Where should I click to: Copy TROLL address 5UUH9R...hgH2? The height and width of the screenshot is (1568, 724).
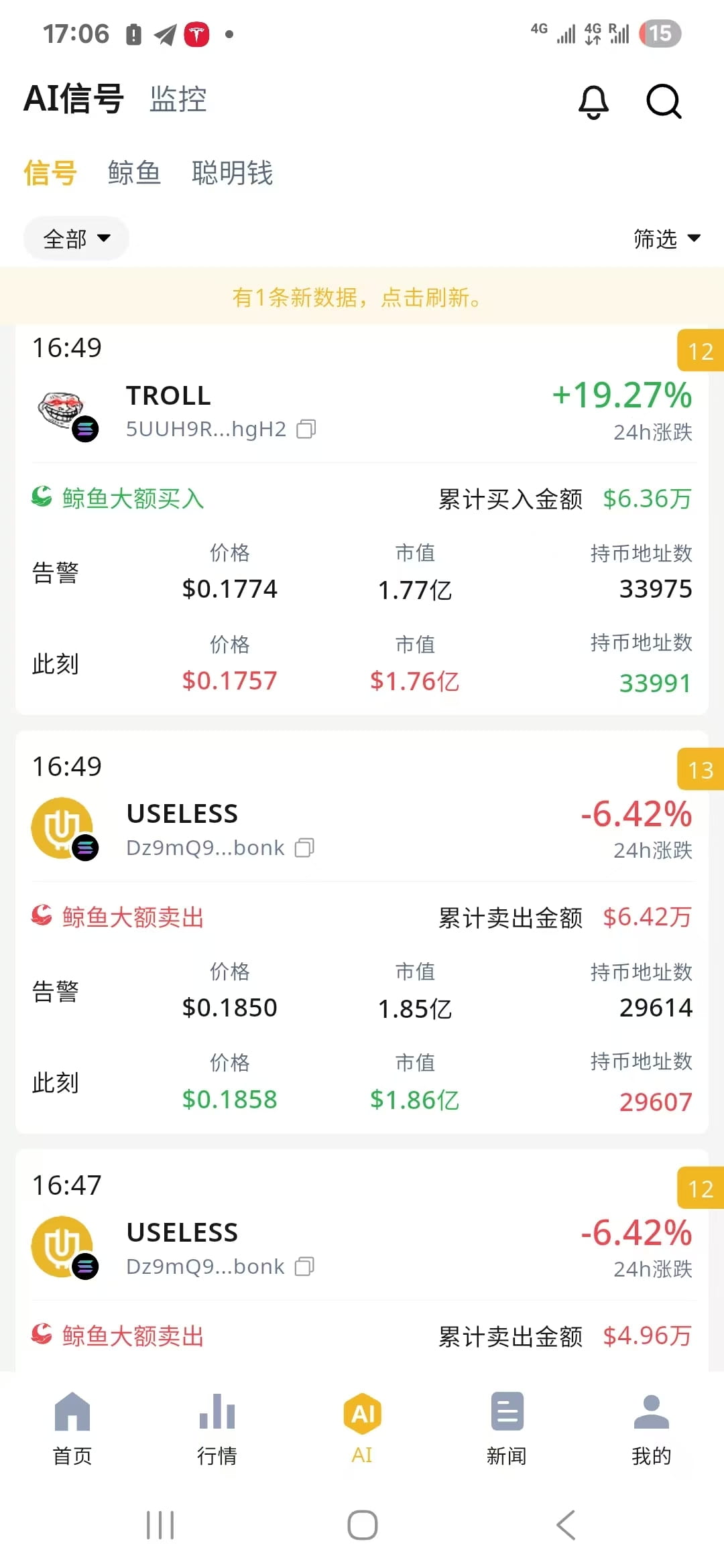tap(306, 429)
